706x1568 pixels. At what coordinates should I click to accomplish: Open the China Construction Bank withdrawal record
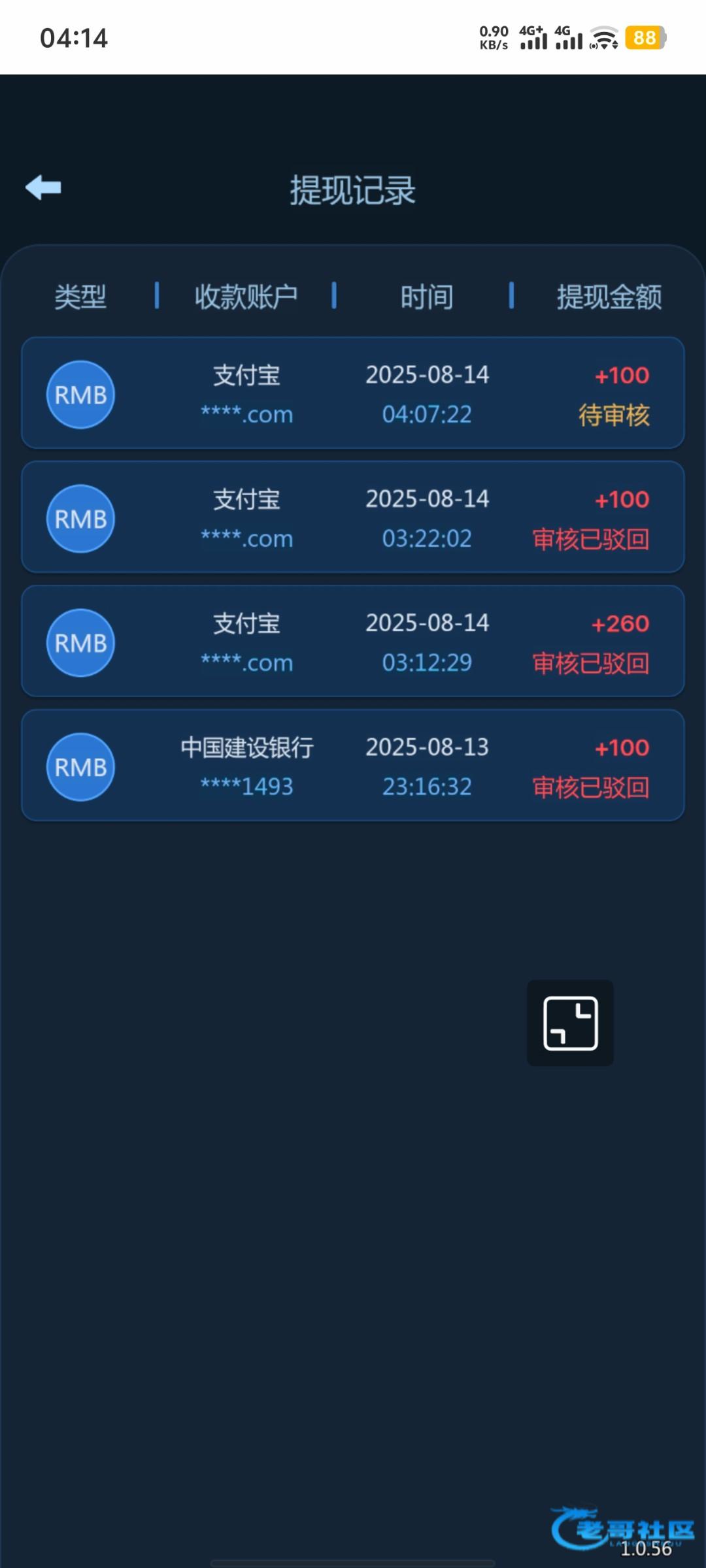click(x=353, y=765)
